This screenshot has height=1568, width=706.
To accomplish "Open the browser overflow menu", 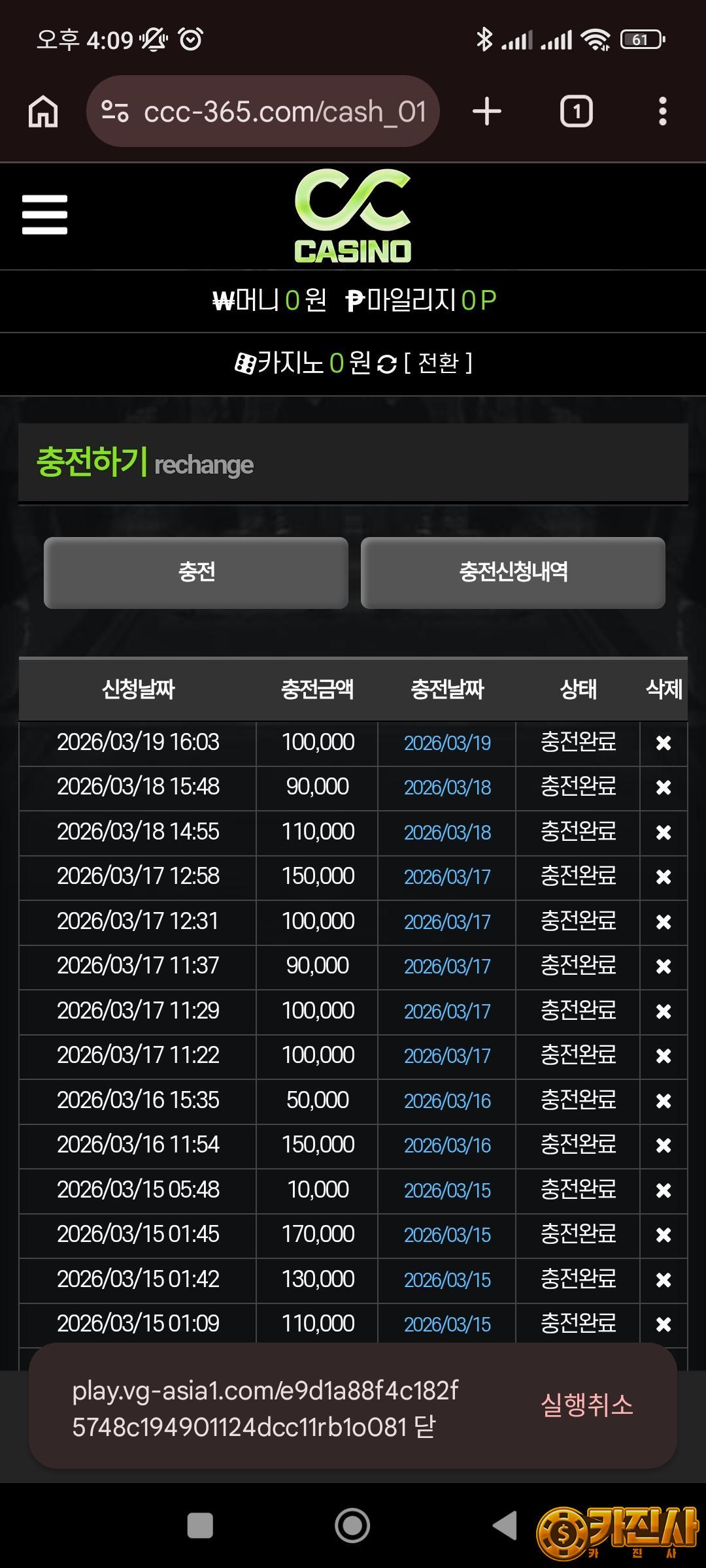I will [662, 112].
